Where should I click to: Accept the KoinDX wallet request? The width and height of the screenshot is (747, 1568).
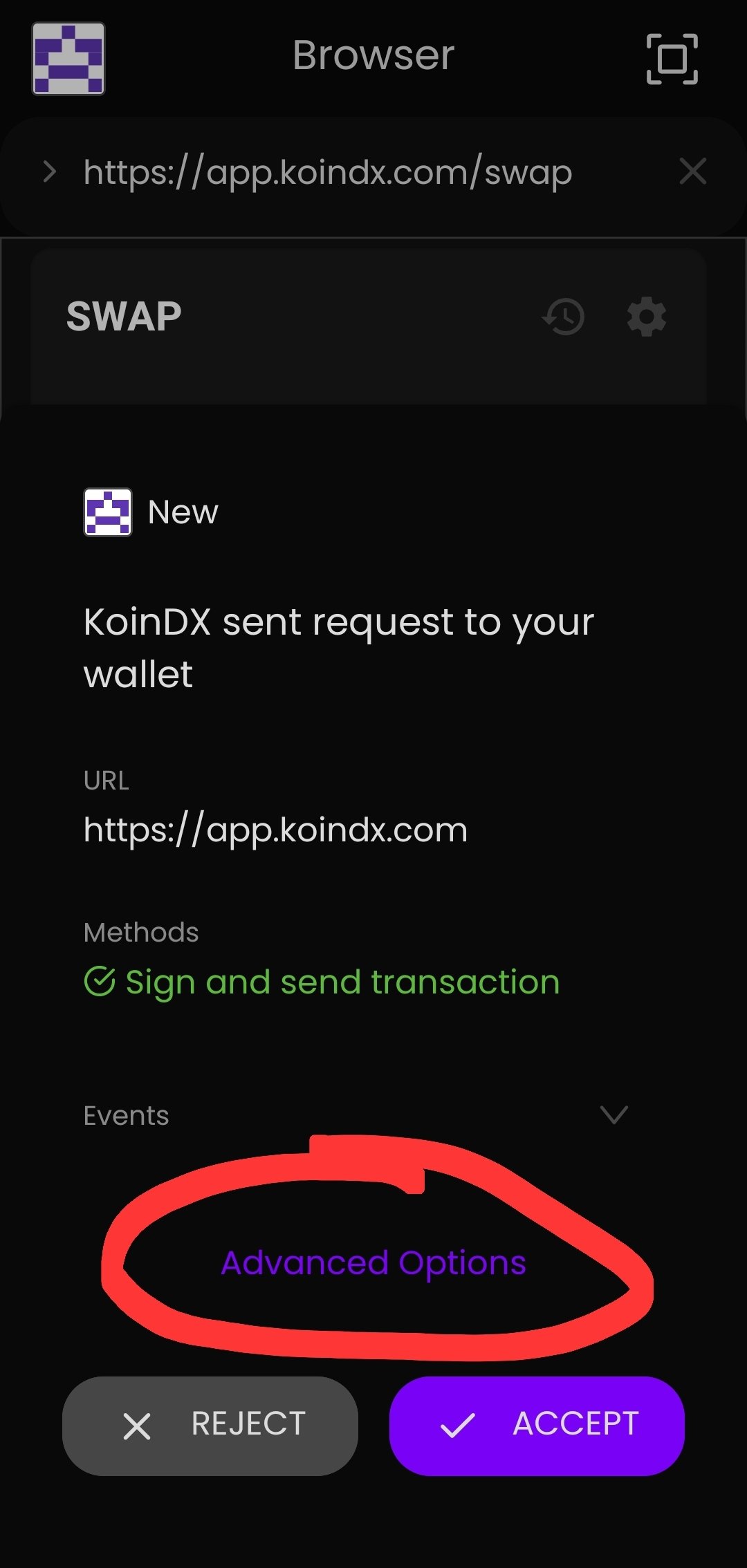pos(537,1425)
